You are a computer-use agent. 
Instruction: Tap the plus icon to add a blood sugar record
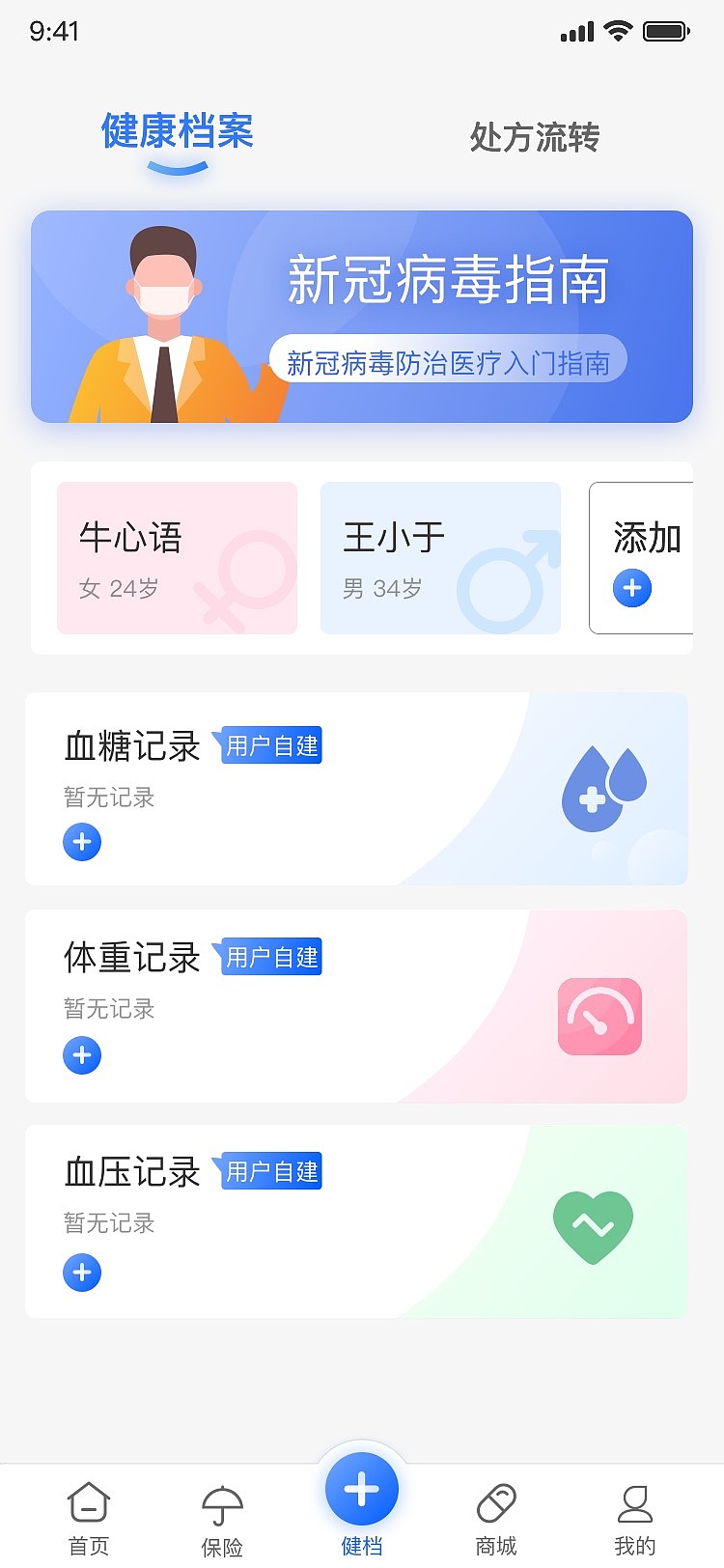coord(82,842)
